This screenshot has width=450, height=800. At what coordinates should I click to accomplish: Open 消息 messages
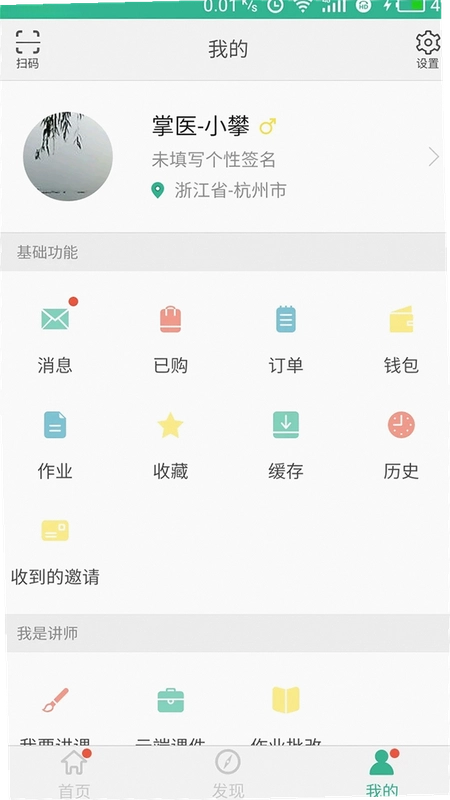coord(55,337)
